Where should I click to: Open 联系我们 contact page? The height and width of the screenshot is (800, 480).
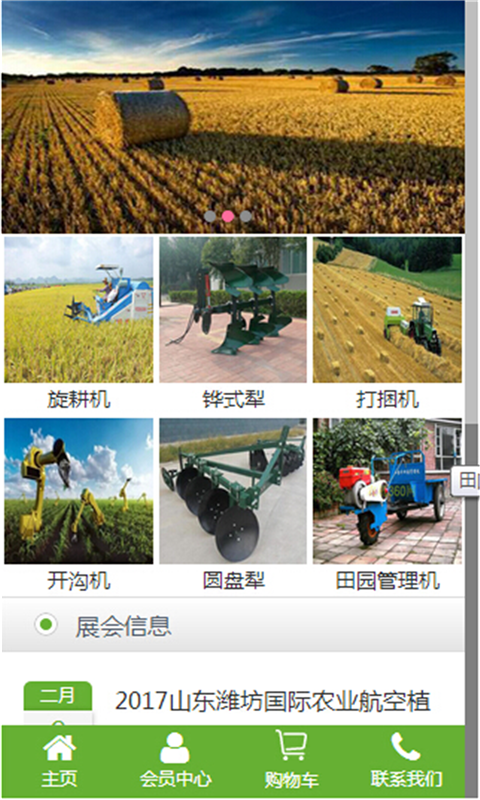[x=407, y=761]
